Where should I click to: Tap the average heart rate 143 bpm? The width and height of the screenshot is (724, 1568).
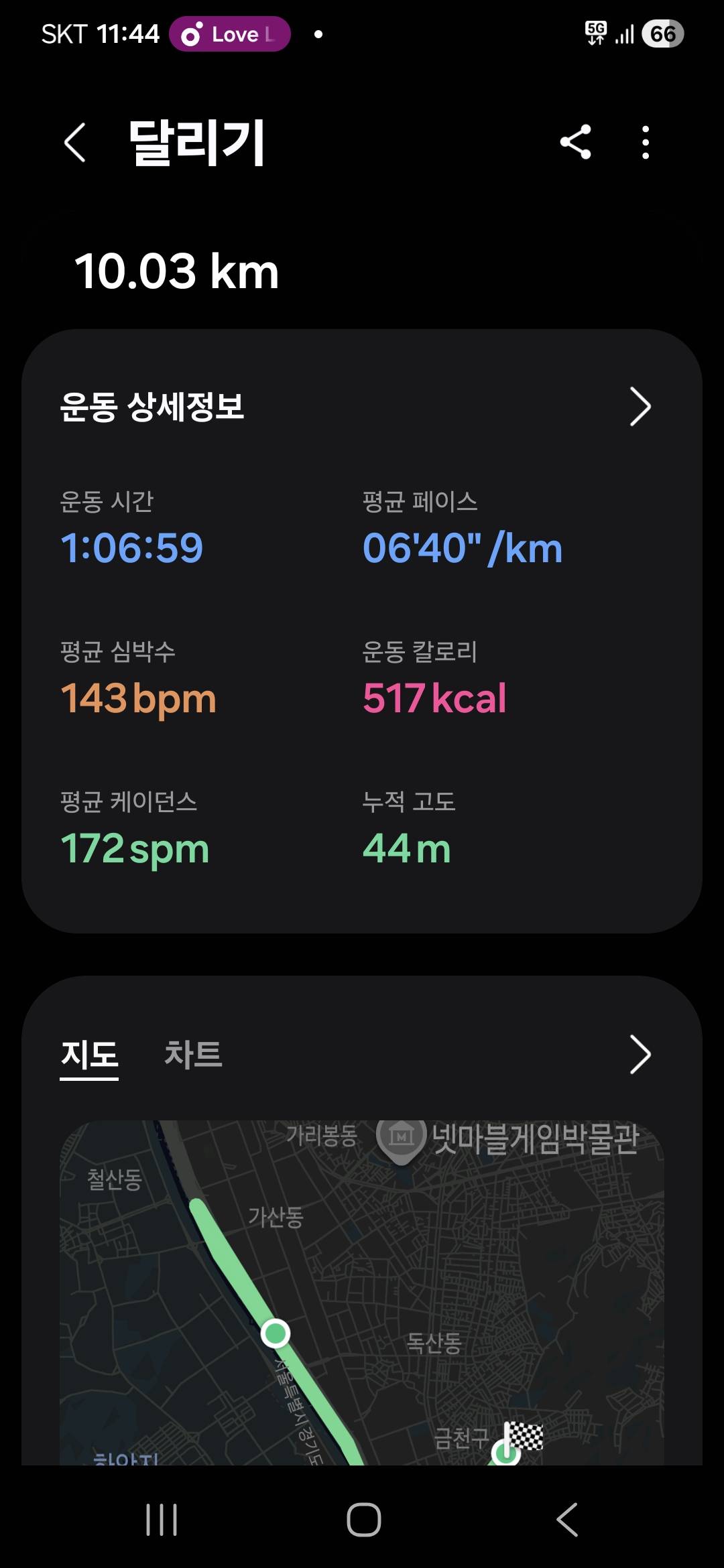click(x=138, y=698)
